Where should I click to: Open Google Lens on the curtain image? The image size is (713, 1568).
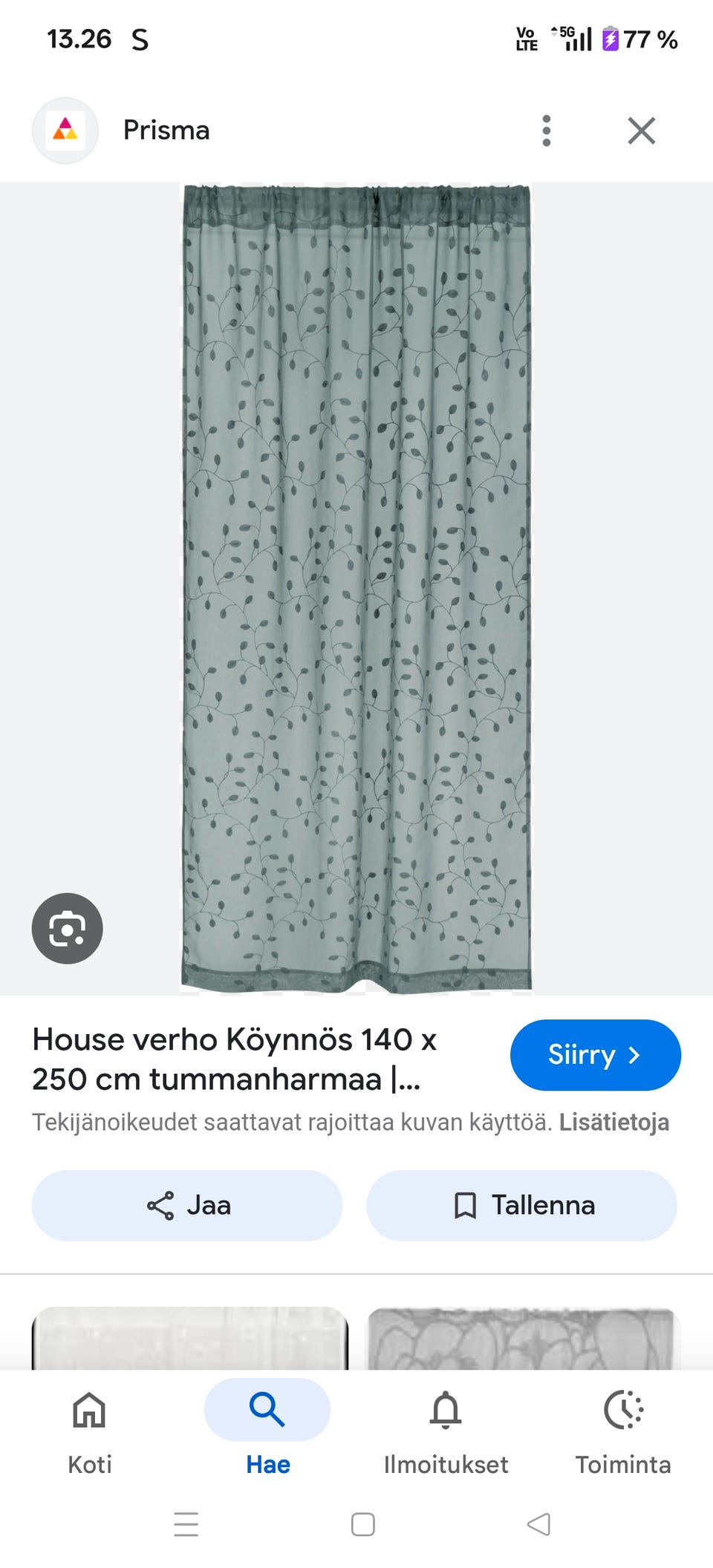(x=67, y=930)
